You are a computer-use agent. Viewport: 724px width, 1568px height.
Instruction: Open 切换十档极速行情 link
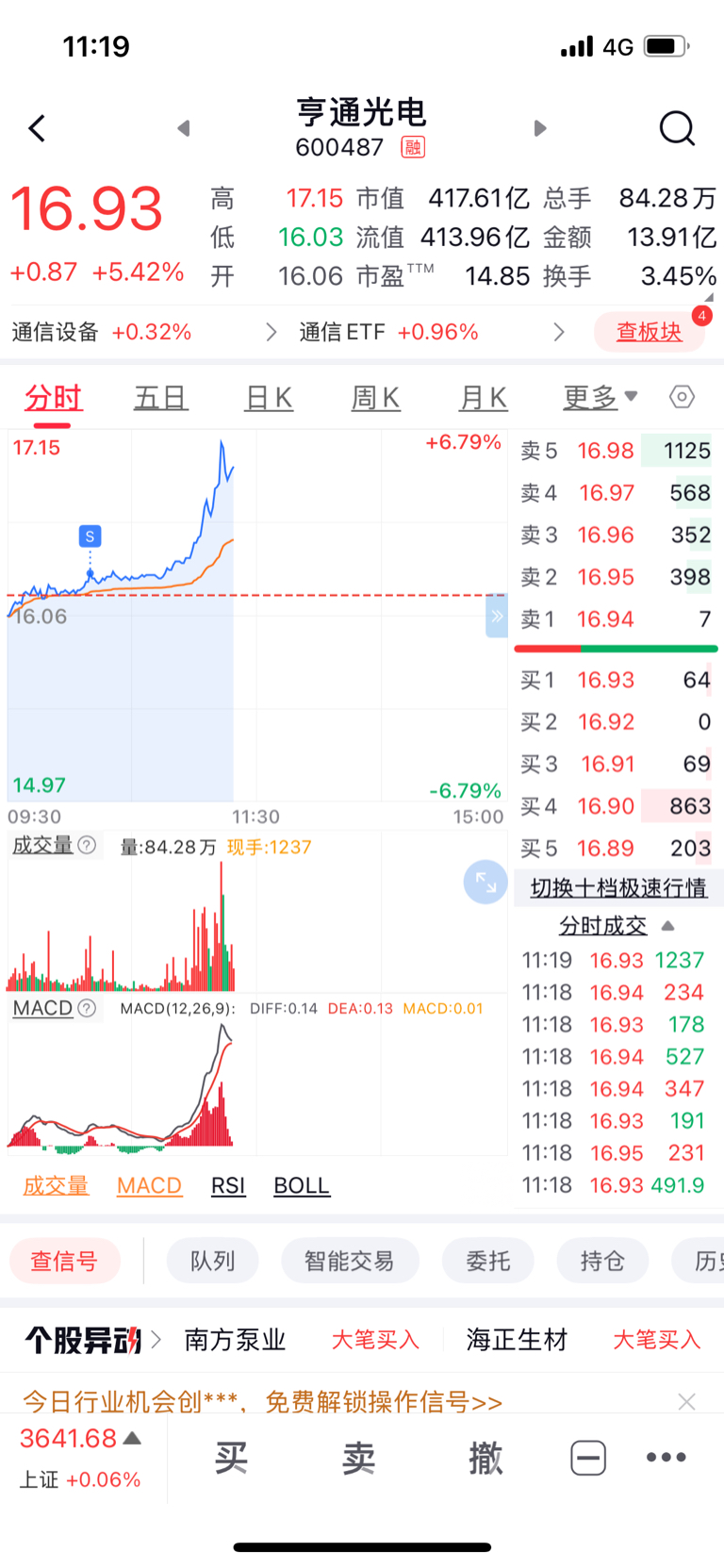pyautogui.click(x=618, y=887)
